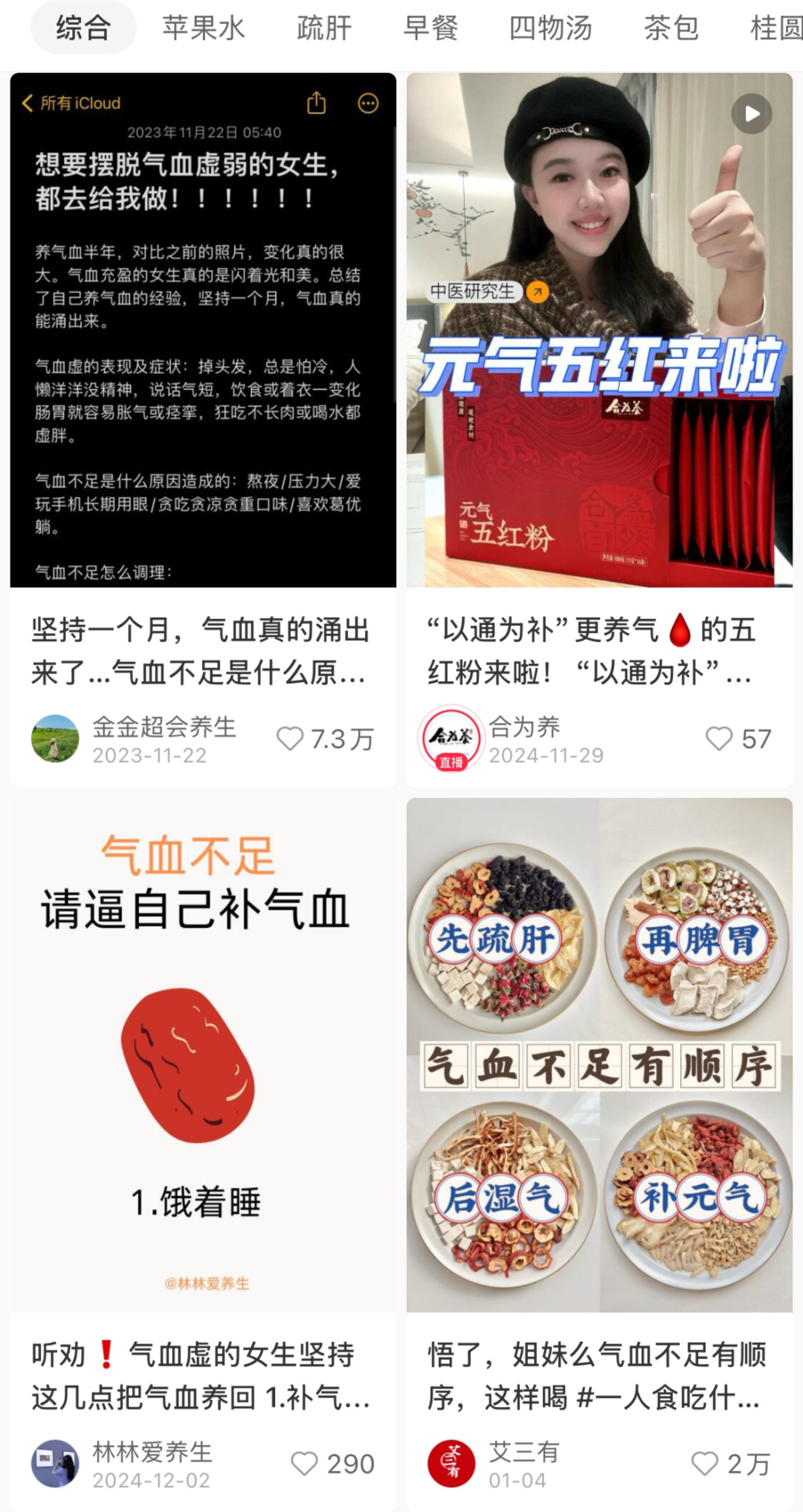
Task: Open 金金超会养生's profile avatar
Action: 55,738
